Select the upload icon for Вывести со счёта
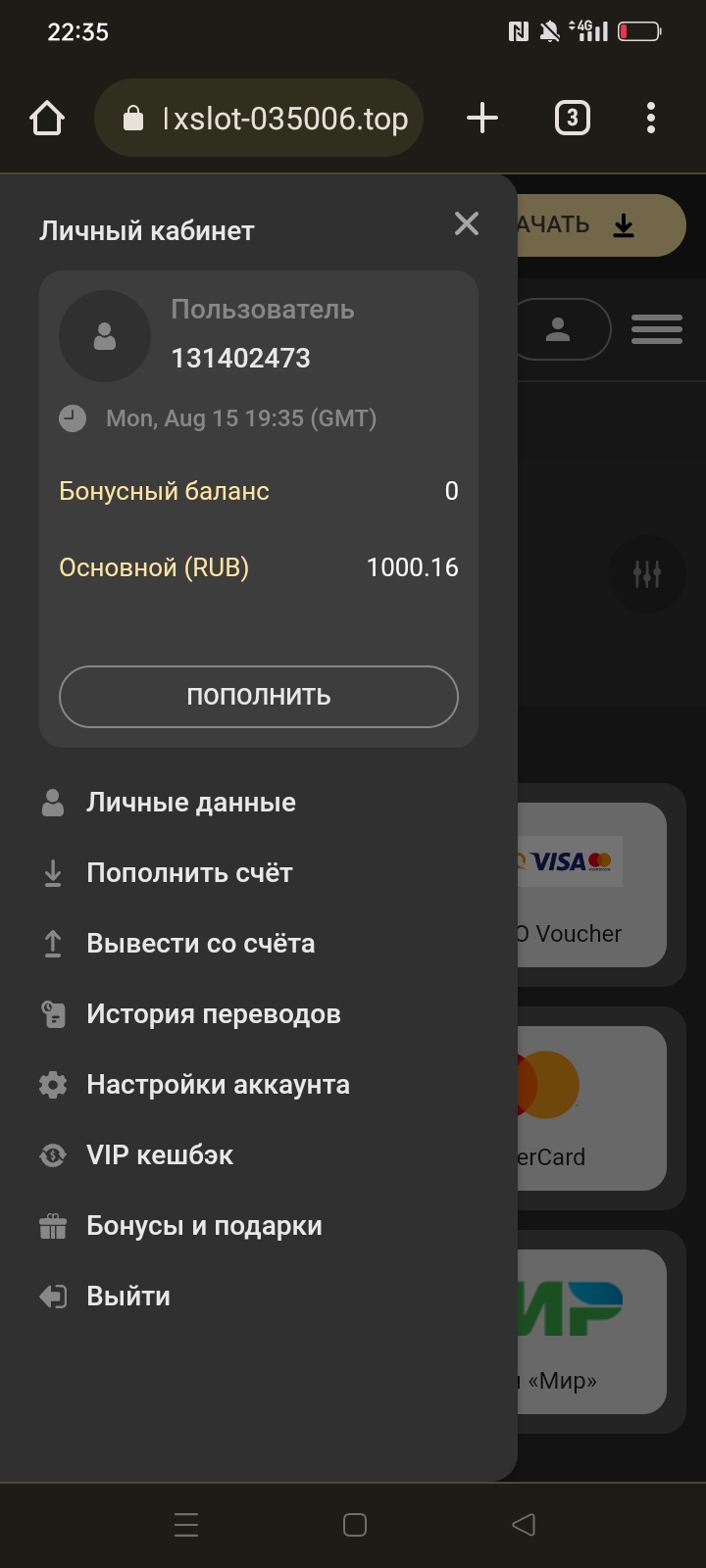706x1568 pixels. (x=52, y=943)
